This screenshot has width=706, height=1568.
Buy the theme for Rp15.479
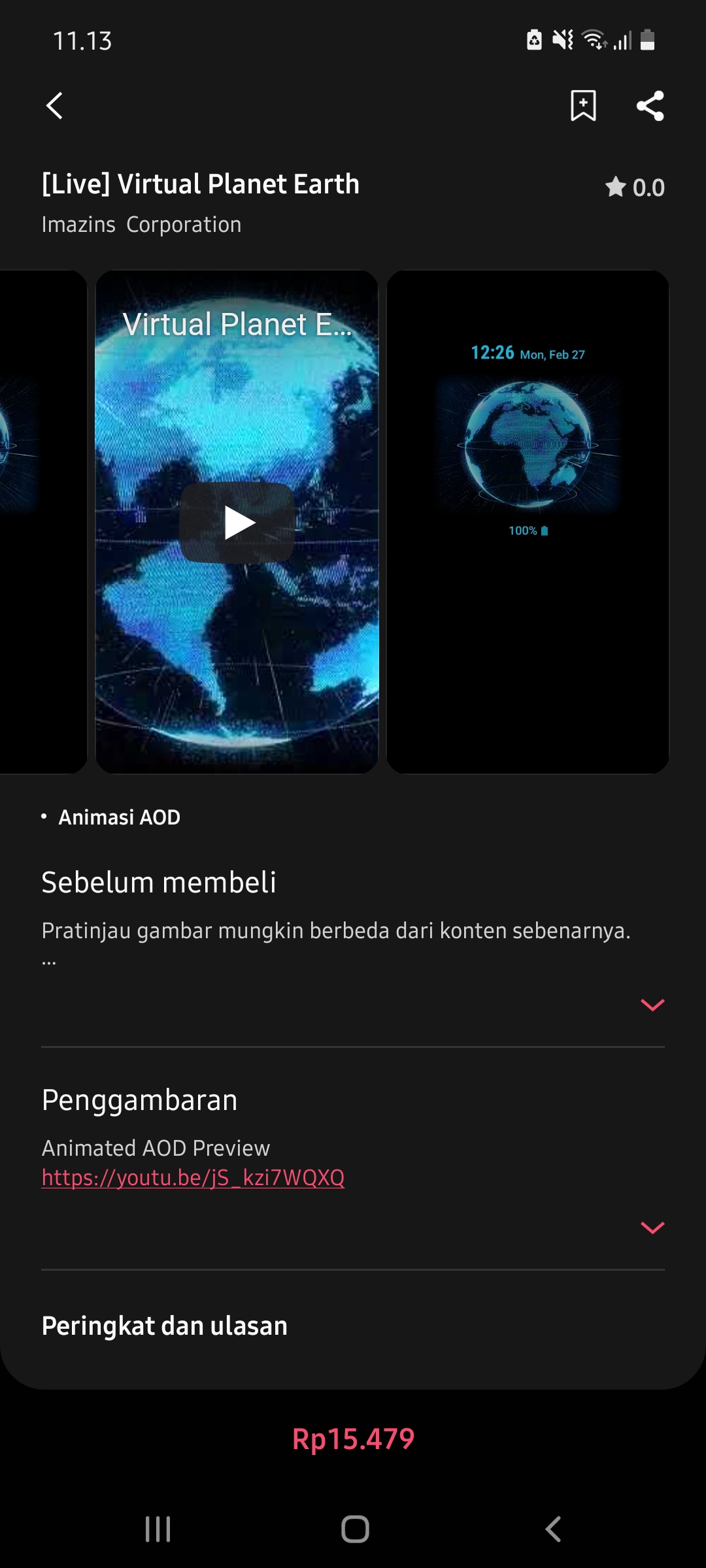click(x=353, y=1439)
